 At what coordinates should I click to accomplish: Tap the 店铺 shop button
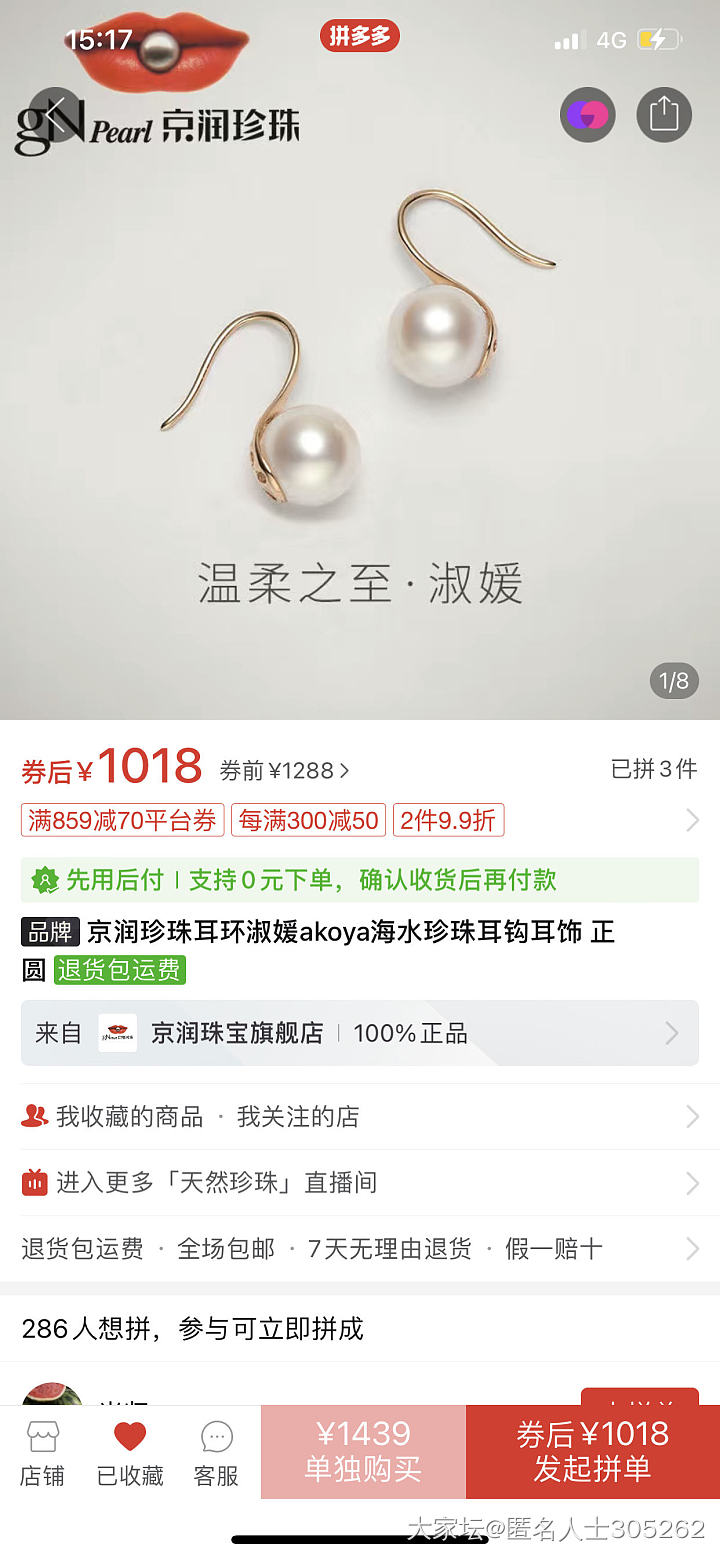pos(42,1453)
